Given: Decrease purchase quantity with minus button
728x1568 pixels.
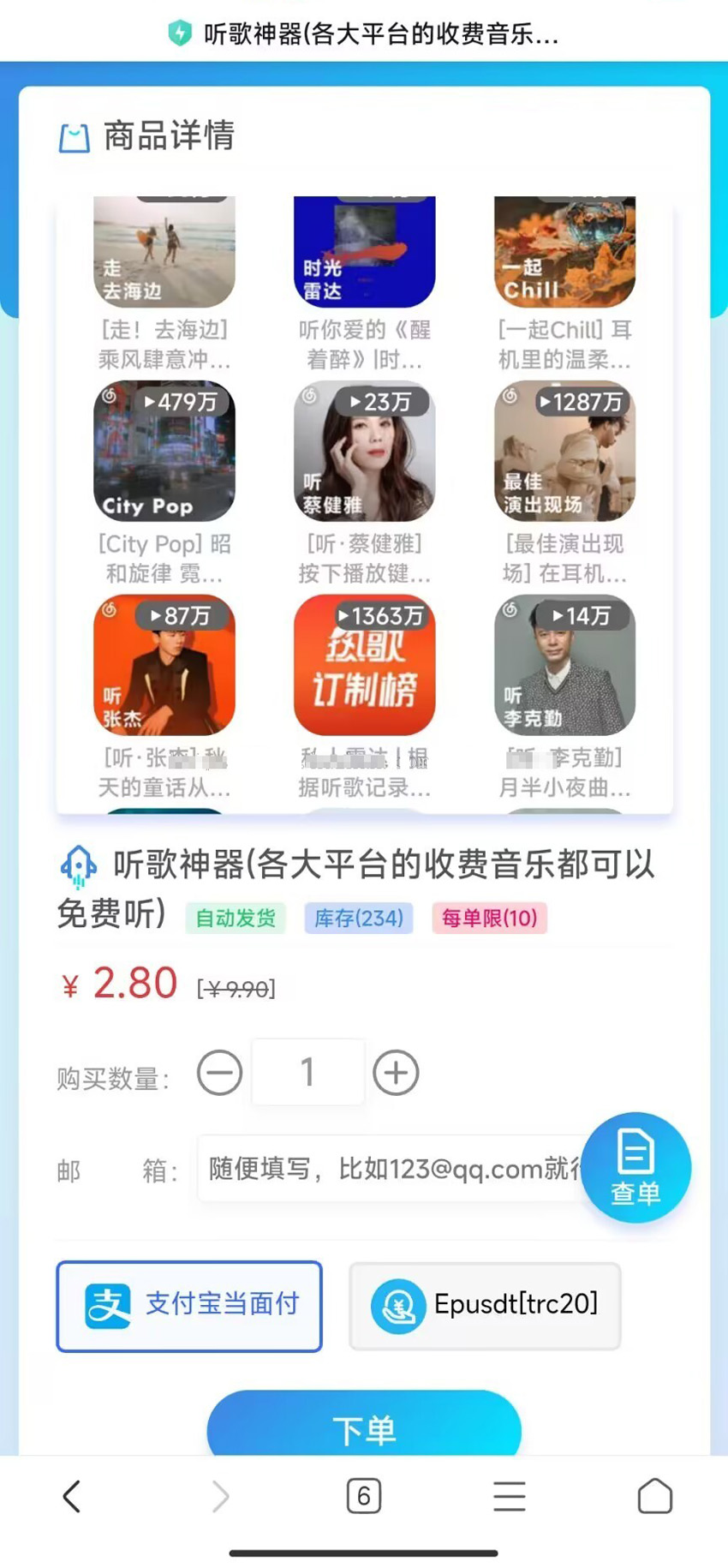Looking at the screenshot, I should (x=219, y=1072).
